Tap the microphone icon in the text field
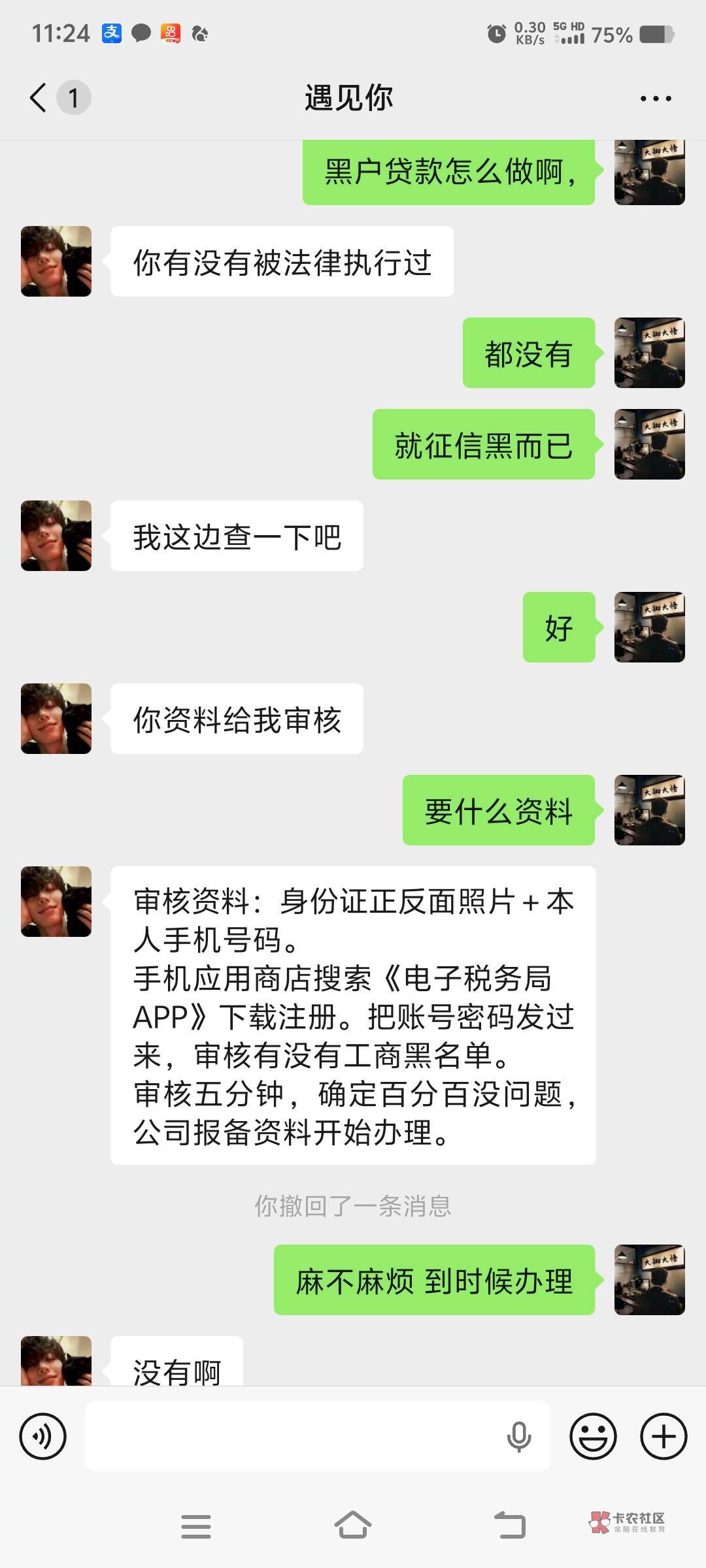This screenshot has width=706, height=1568. click(x=519, y=1436)
